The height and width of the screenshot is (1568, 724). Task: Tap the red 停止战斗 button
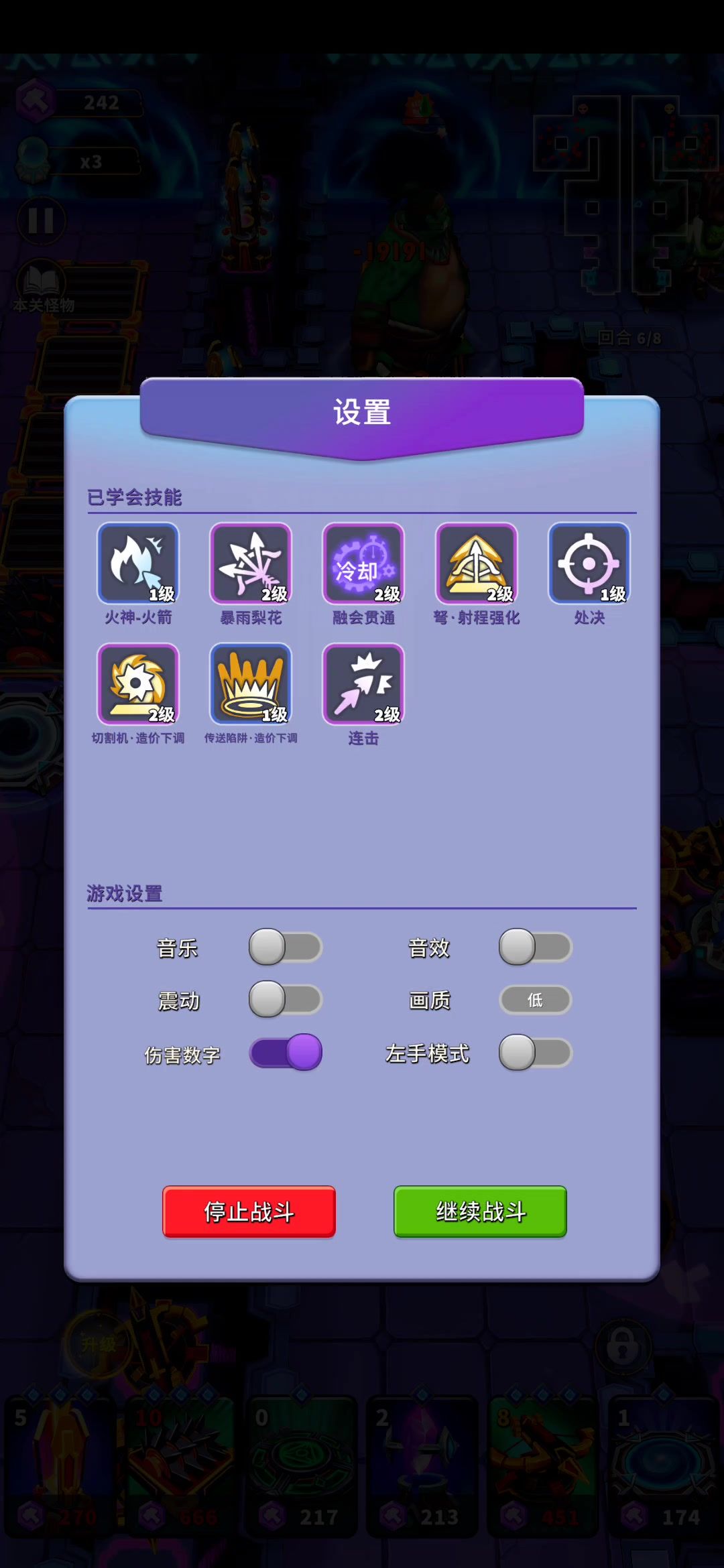[249, 1211]
